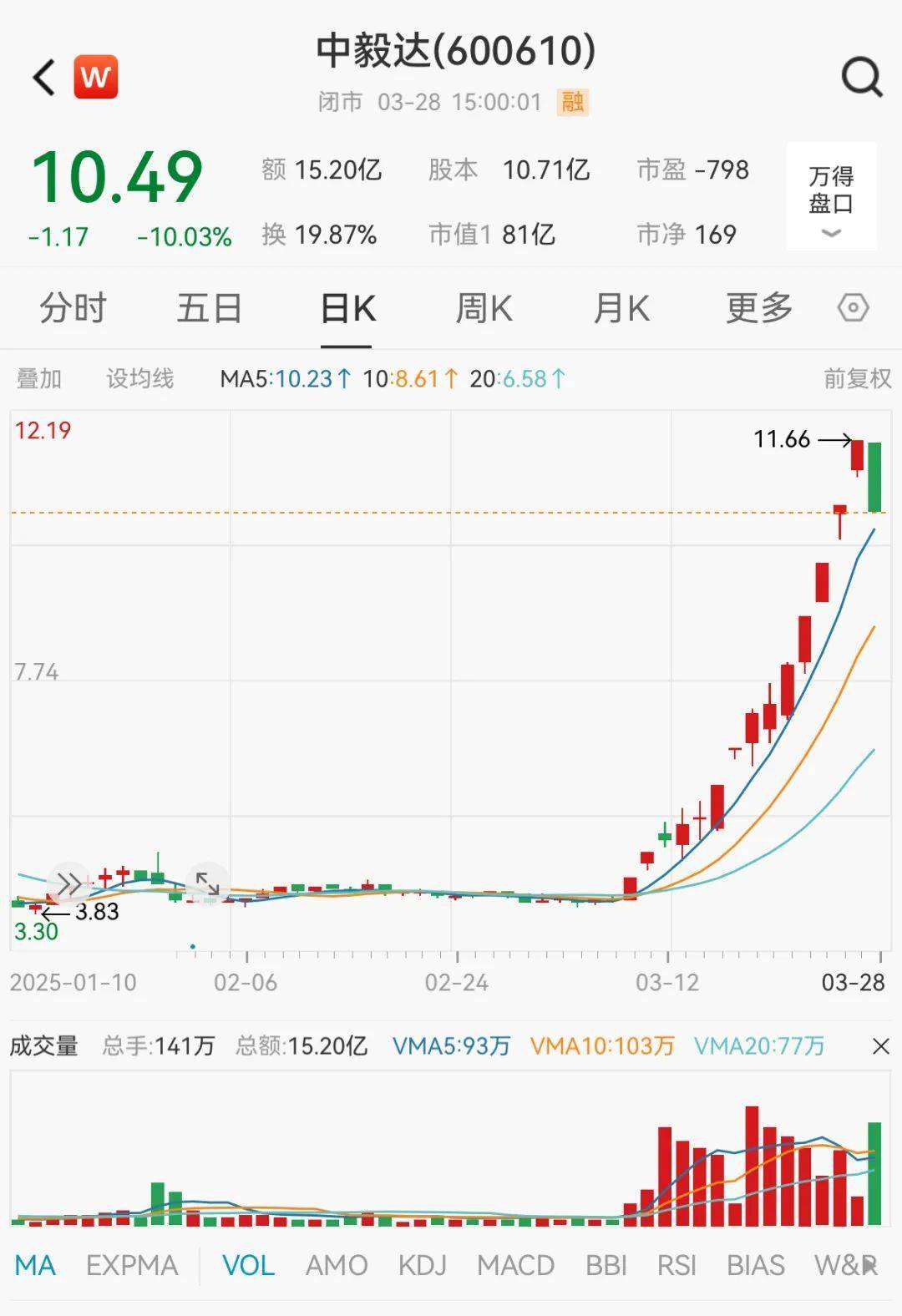Click 设均线 to configure moving averages
This screenshot has width=902, height=1316.
[140, 378]
